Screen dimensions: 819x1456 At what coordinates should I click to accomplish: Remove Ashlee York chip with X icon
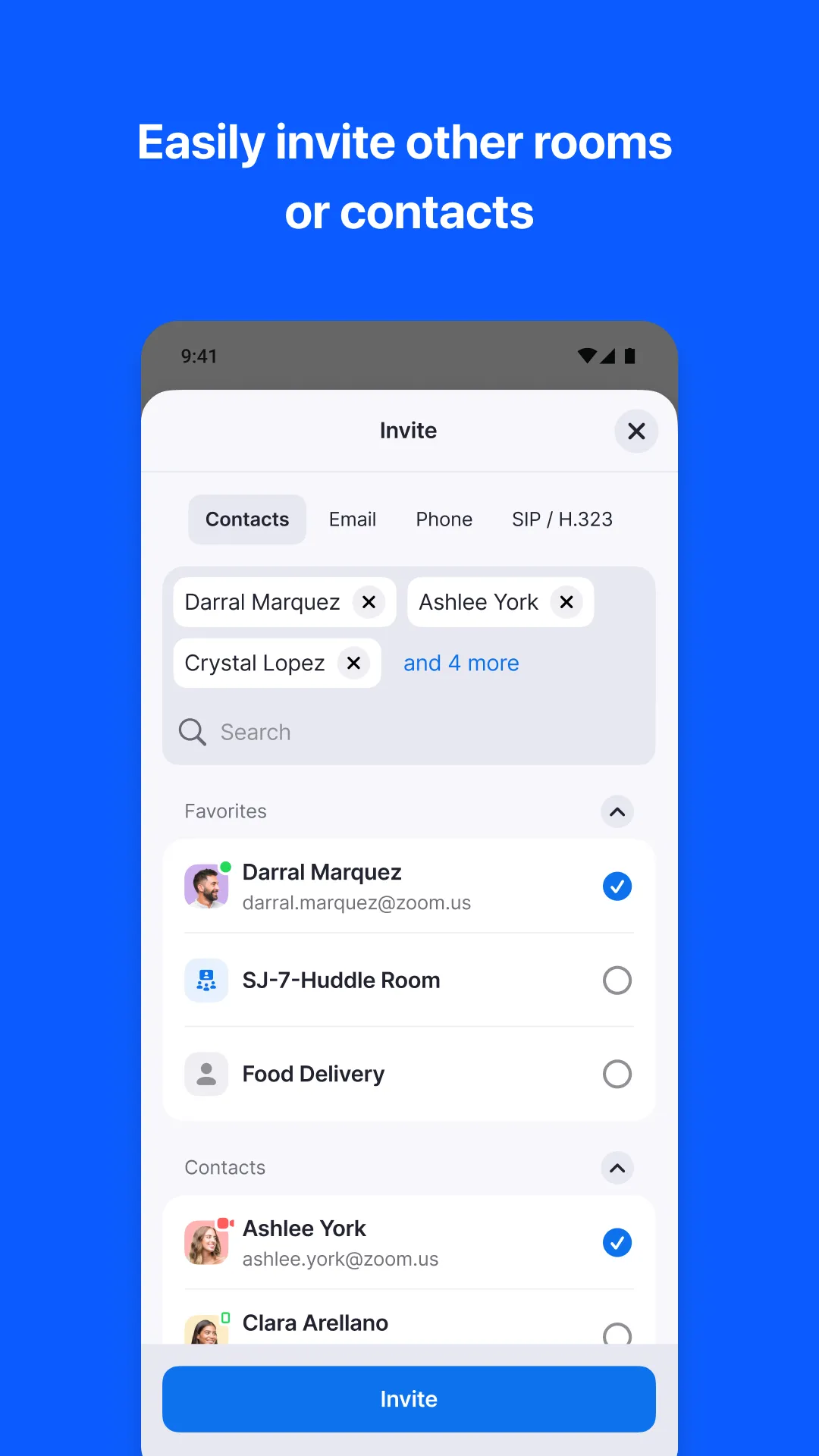[566, 602]
